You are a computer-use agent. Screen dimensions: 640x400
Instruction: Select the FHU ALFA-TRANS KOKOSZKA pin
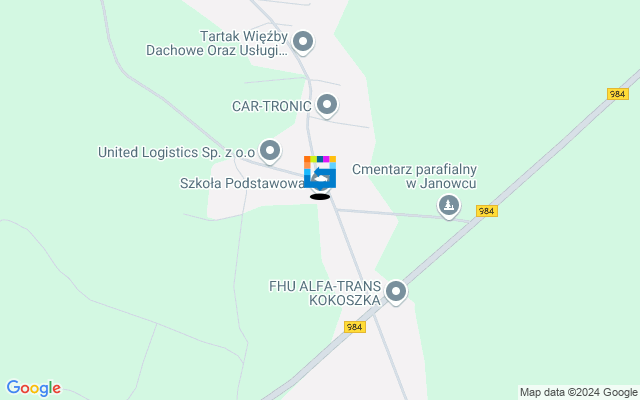click(397, 291)
